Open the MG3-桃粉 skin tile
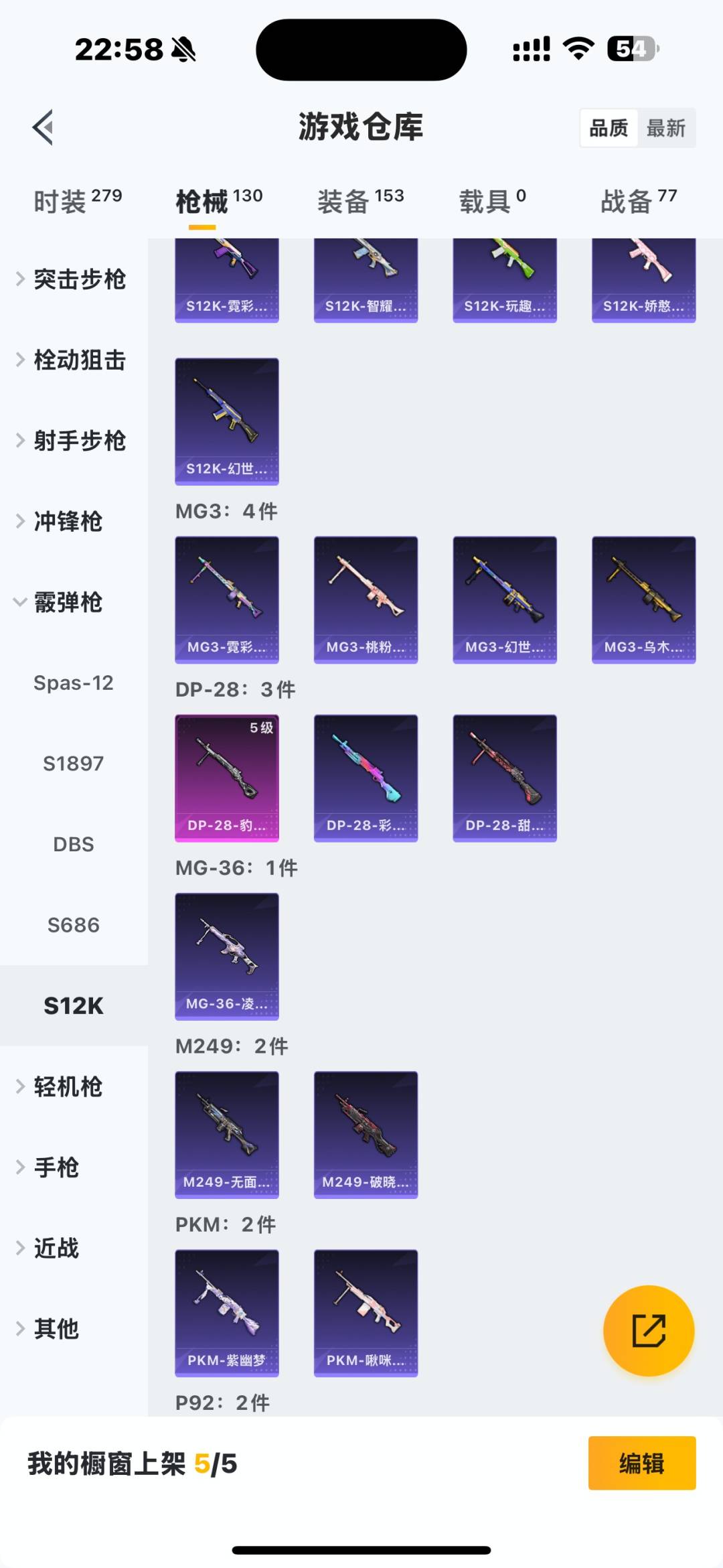This screenshot has width=723, height=1568. click(366, 599)
